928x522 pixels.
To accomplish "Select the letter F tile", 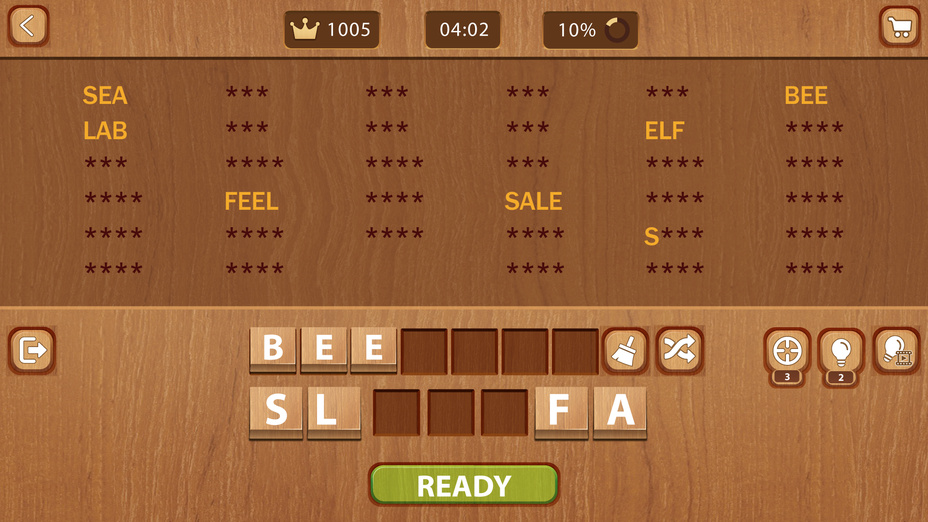I will pos(562,412).
